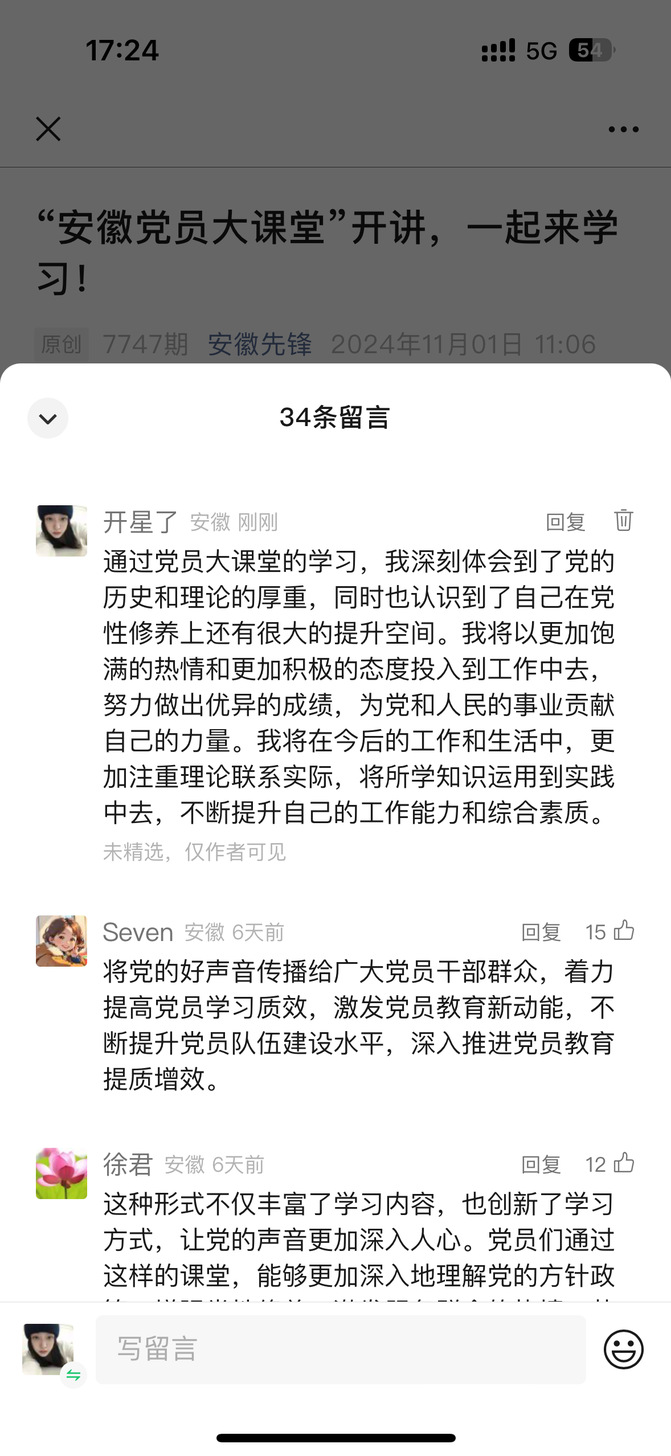Collapse the comments panel with the chevron
The image size is (671, 1456).
48,418
